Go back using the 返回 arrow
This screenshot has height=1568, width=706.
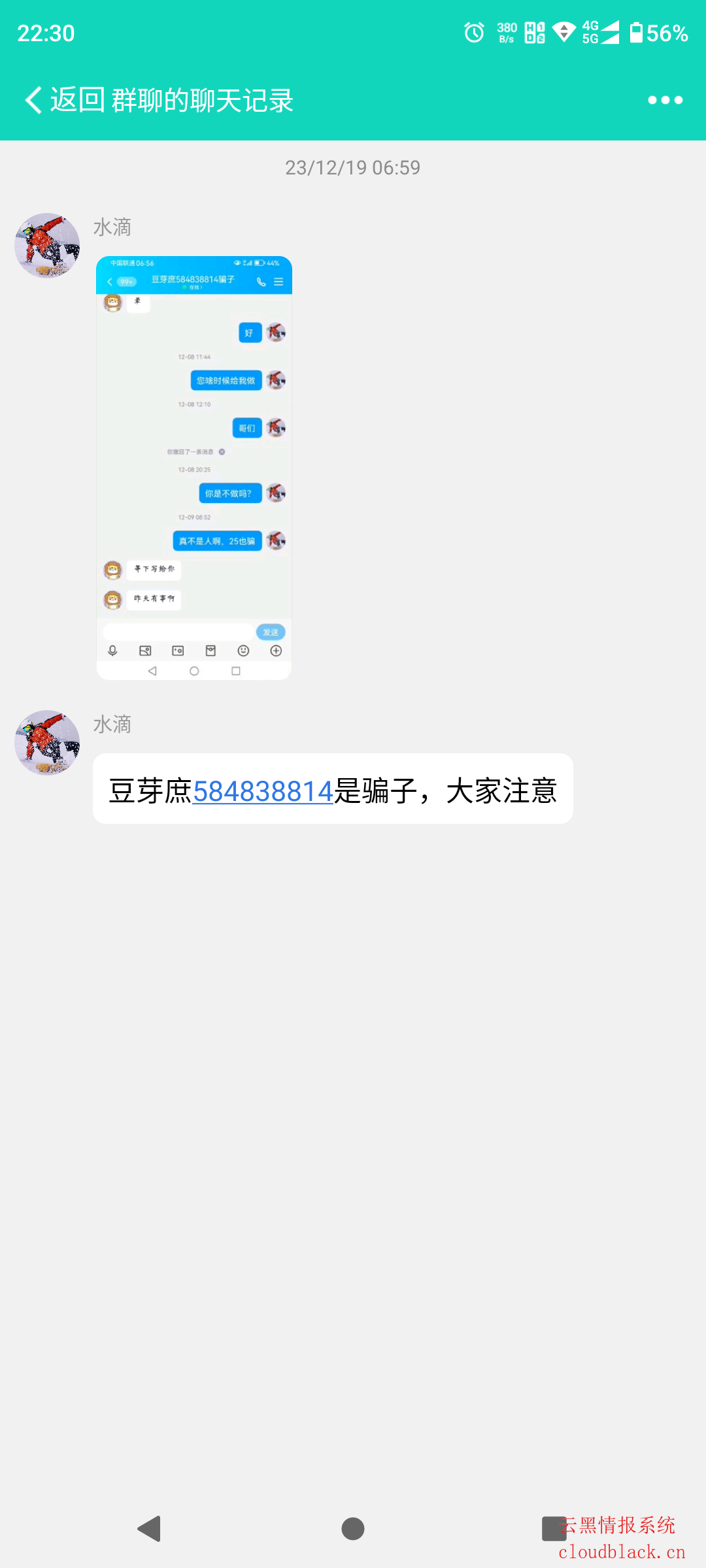(34, 100)
